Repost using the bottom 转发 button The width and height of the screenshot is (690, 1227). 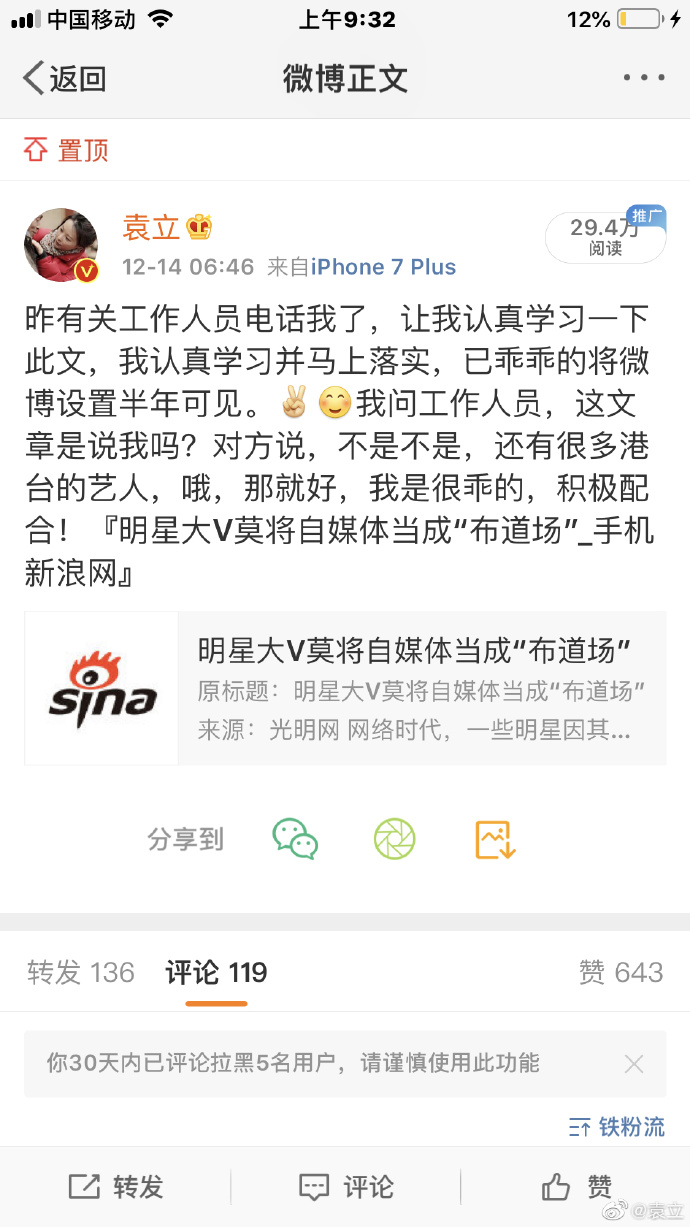(116, 1187)
